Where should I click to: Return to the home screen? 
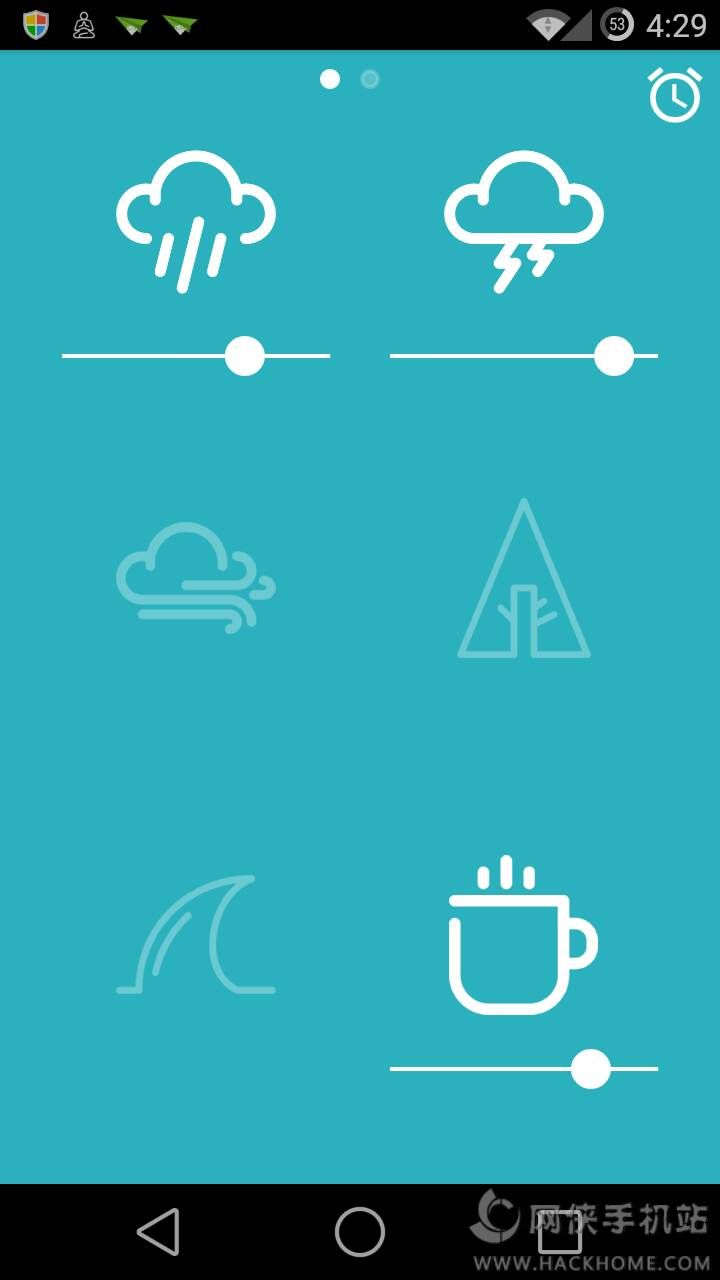coord(360,1231)
